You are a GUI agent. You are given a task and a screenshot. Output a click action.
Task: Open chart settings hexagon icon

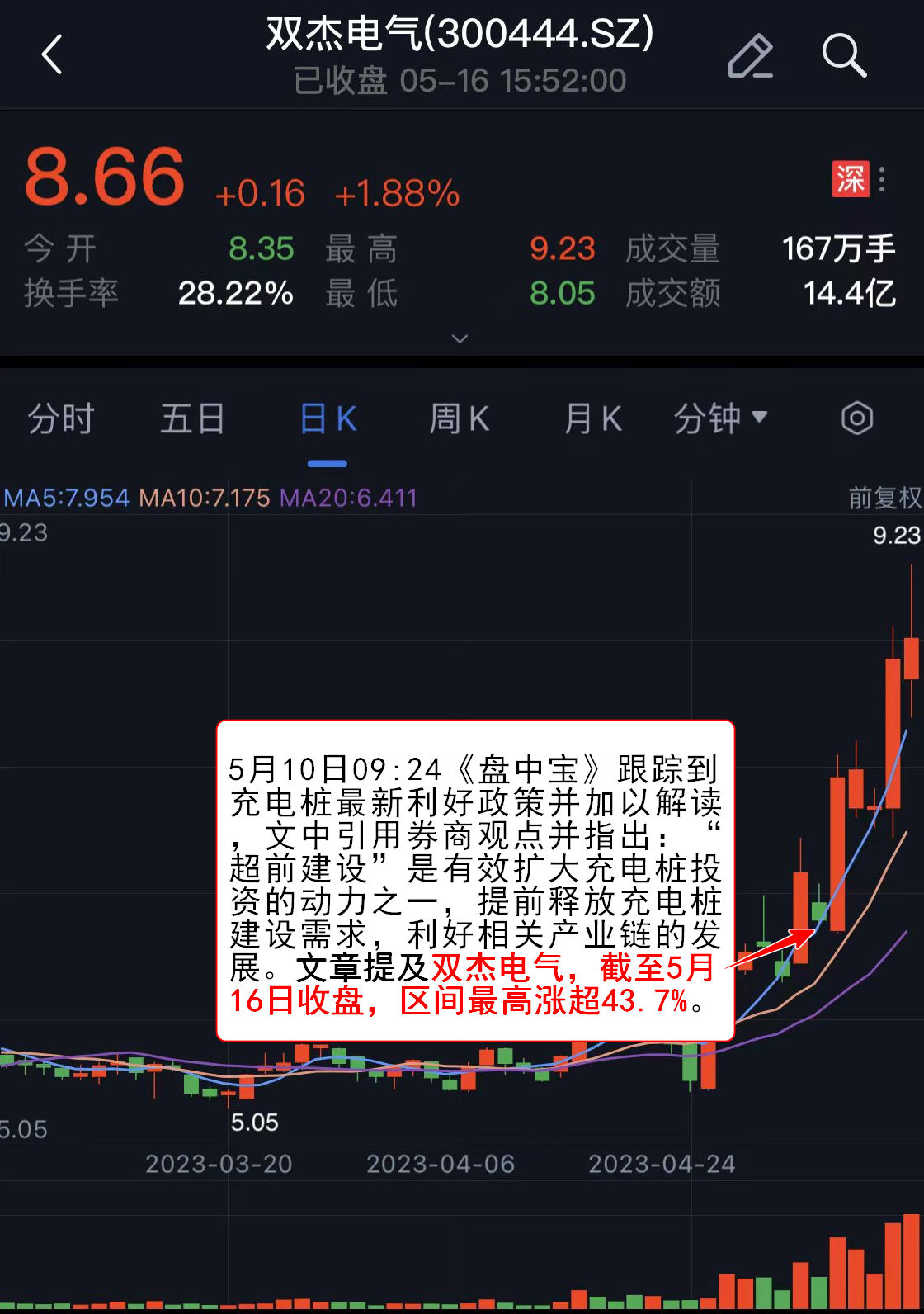point(856,418)
